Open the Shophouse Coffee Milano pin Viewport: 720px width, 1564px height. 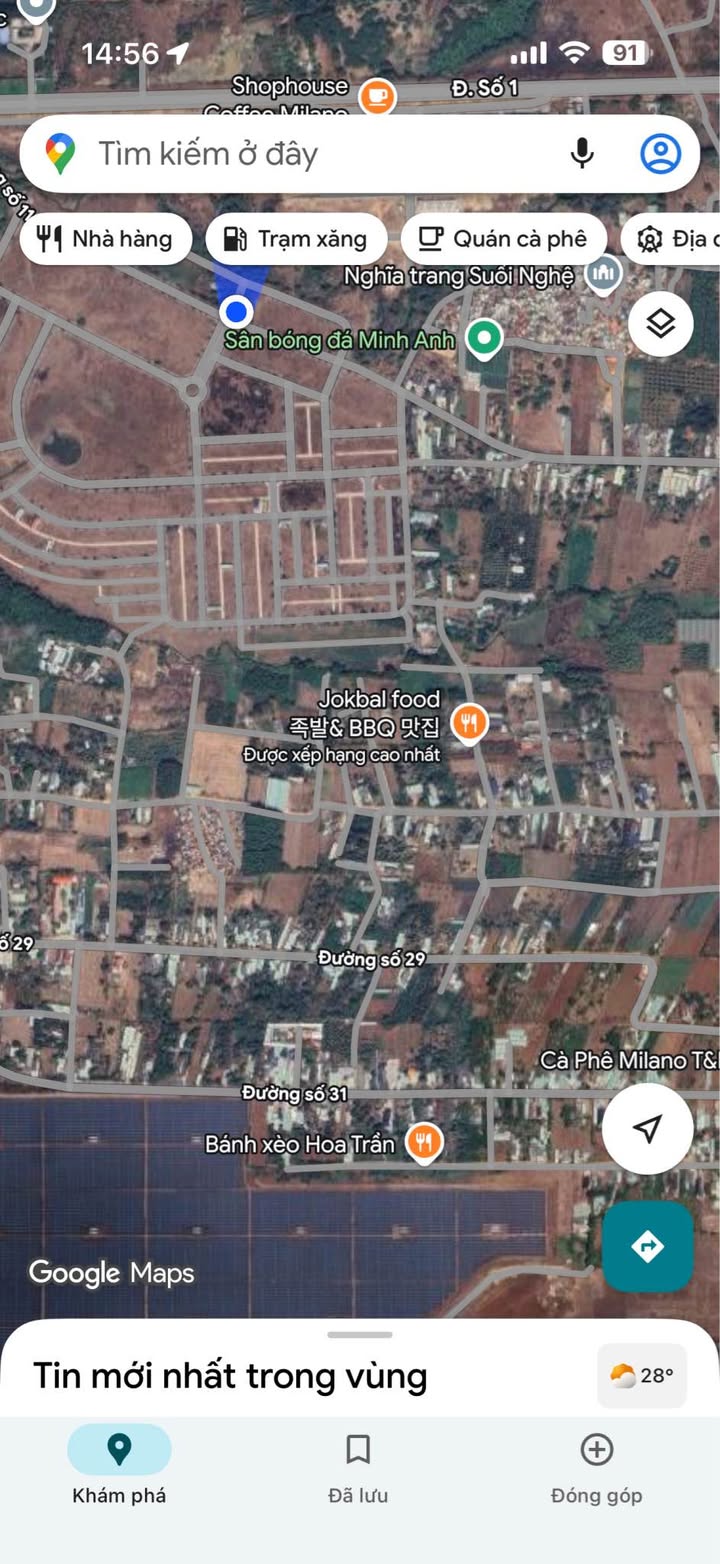(377, 97)
